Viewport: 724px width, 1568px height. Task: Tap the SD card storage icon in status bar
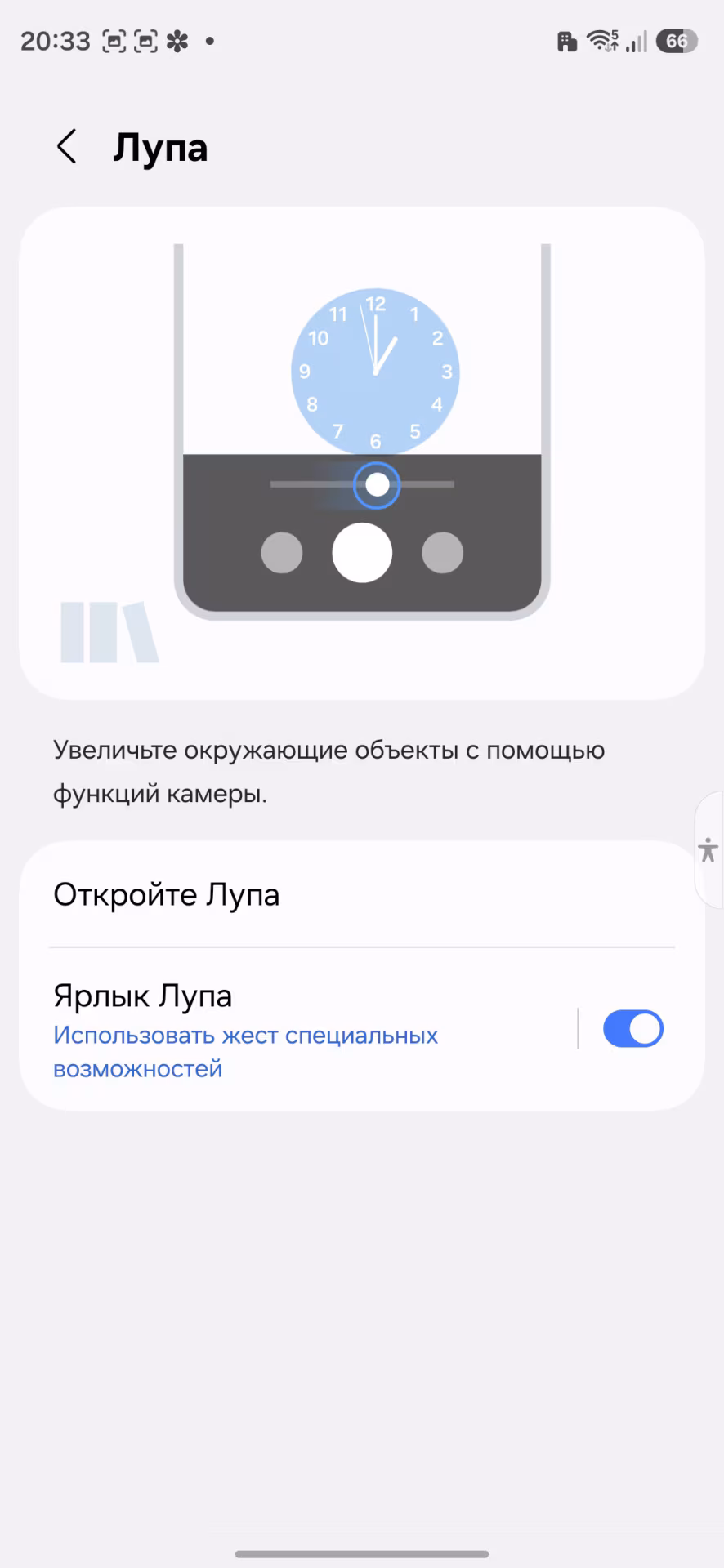click(565, 41)
